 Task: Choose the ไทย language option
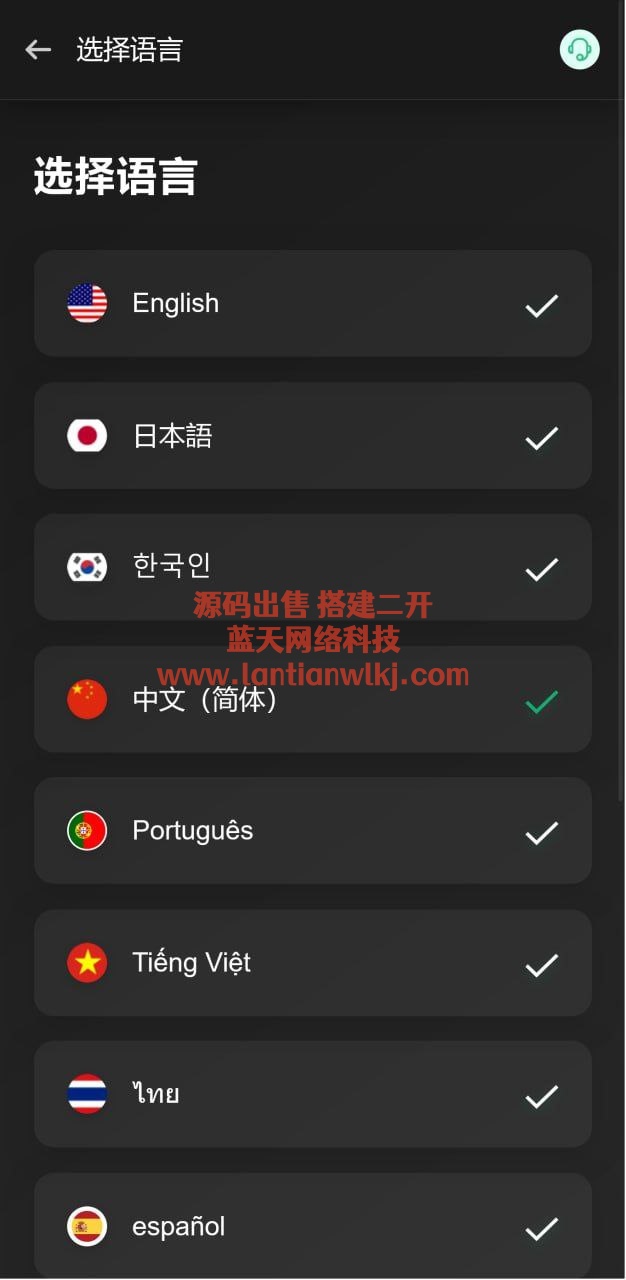[x=312, y=1094]
